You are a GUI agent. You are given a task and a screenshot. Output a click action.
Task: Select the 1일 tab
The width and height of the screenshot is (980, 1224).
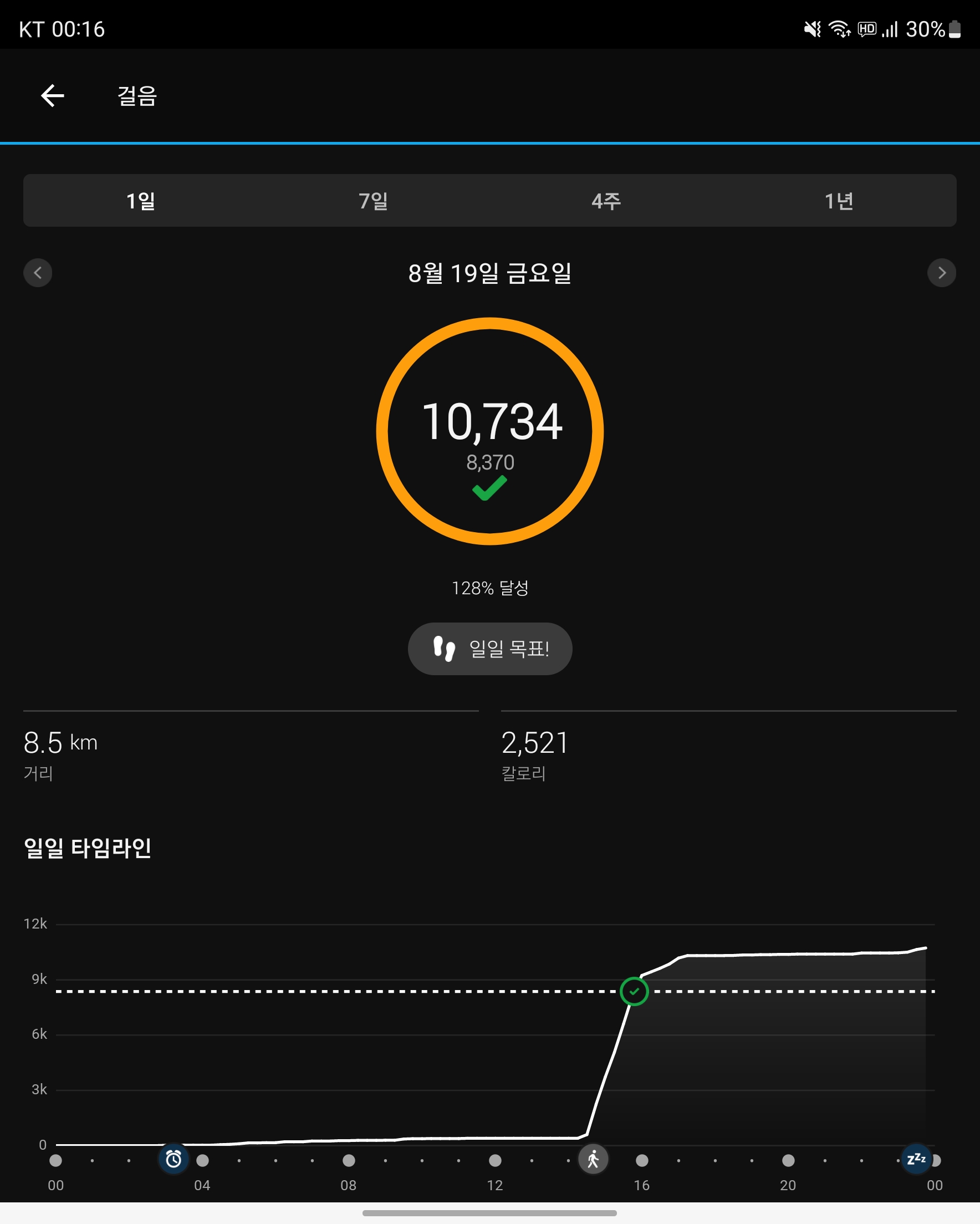(x=140, y=201)
